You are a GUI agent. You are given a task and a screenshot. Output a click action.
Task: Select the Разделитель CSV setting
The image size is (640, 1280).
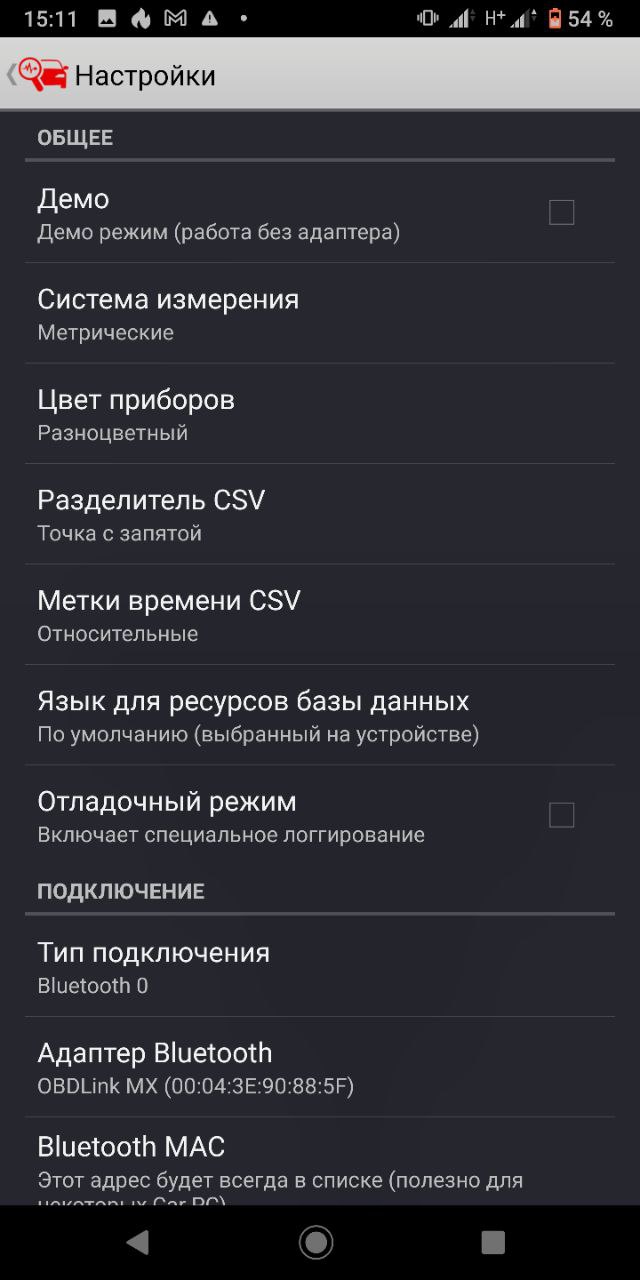click(x=320, y=515)
